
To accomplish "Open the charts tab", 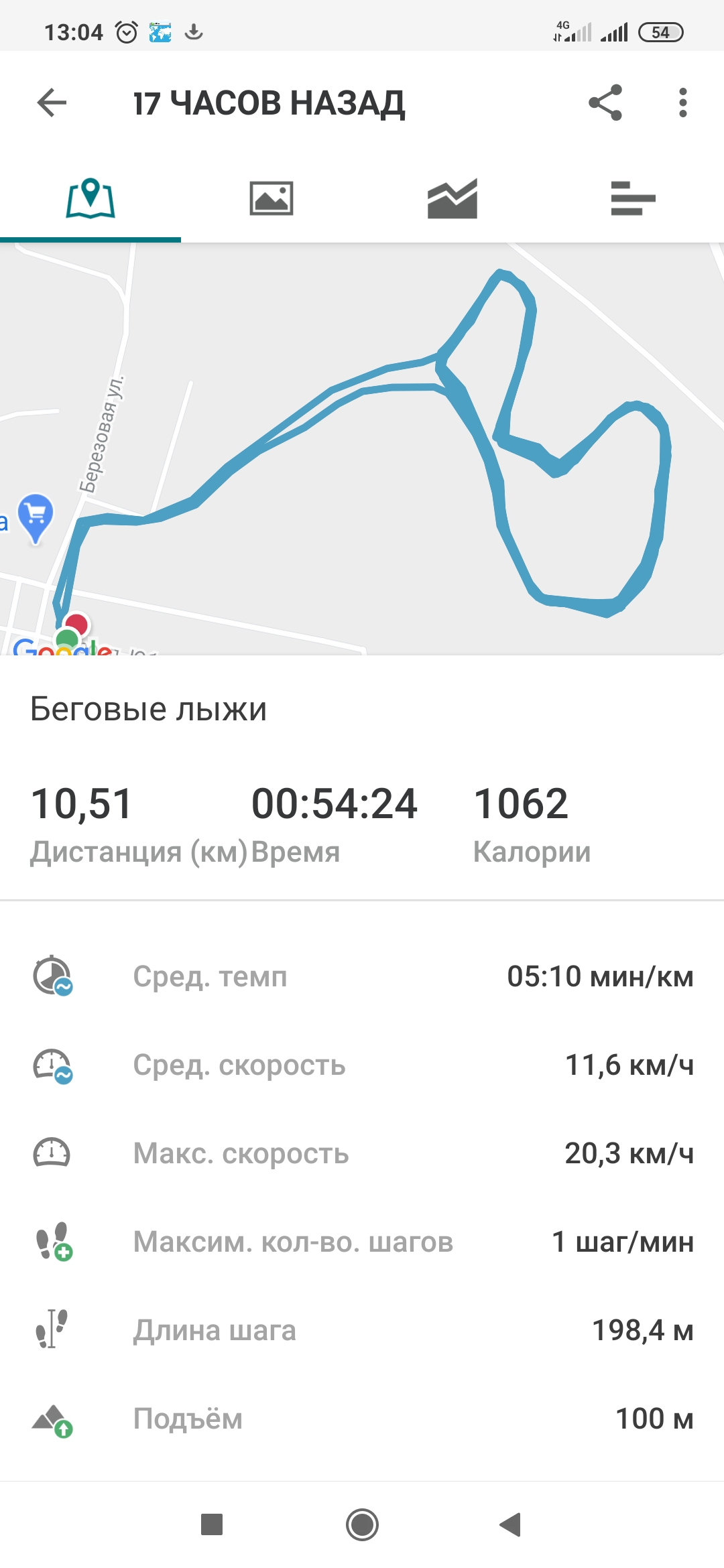I will tap(452, 198).
